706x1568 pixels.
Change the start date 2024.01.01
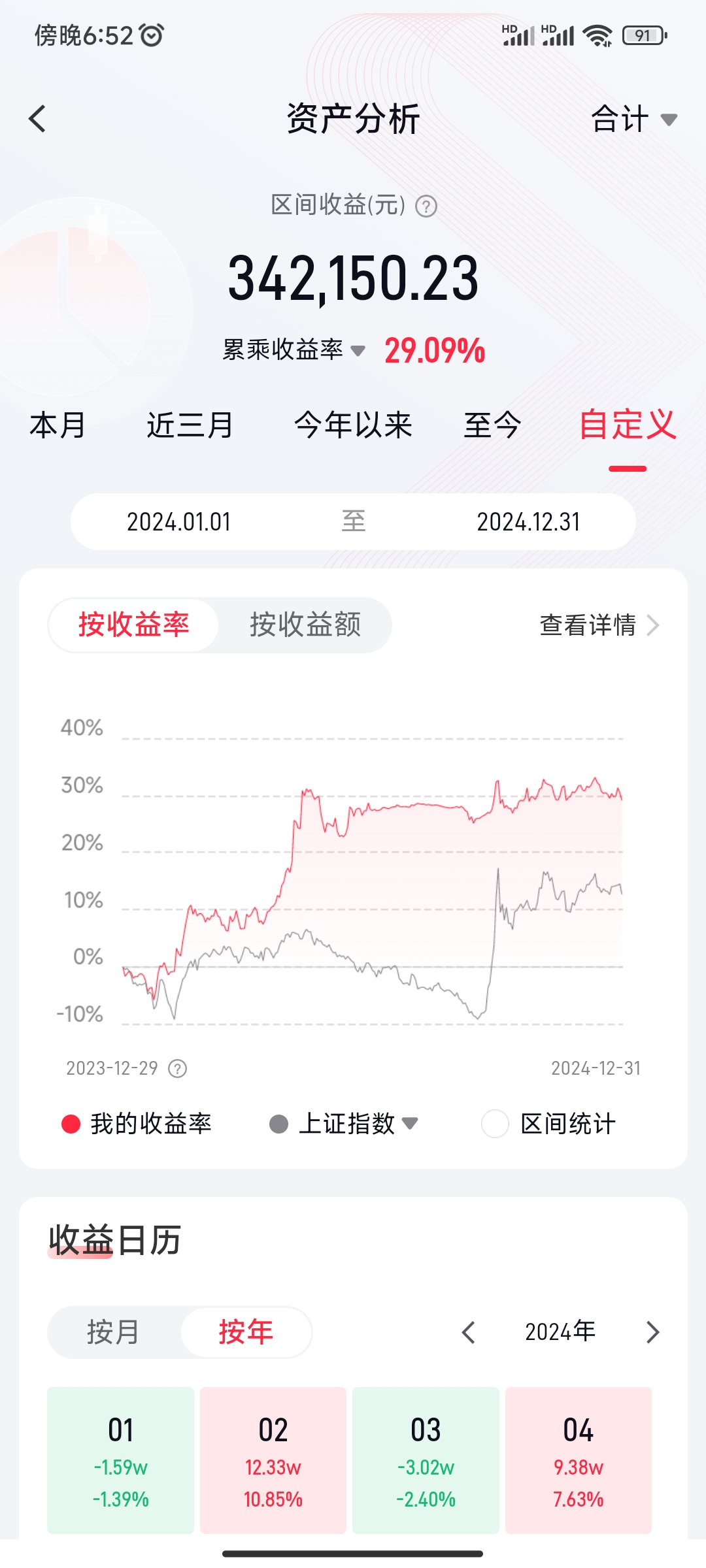178,522
